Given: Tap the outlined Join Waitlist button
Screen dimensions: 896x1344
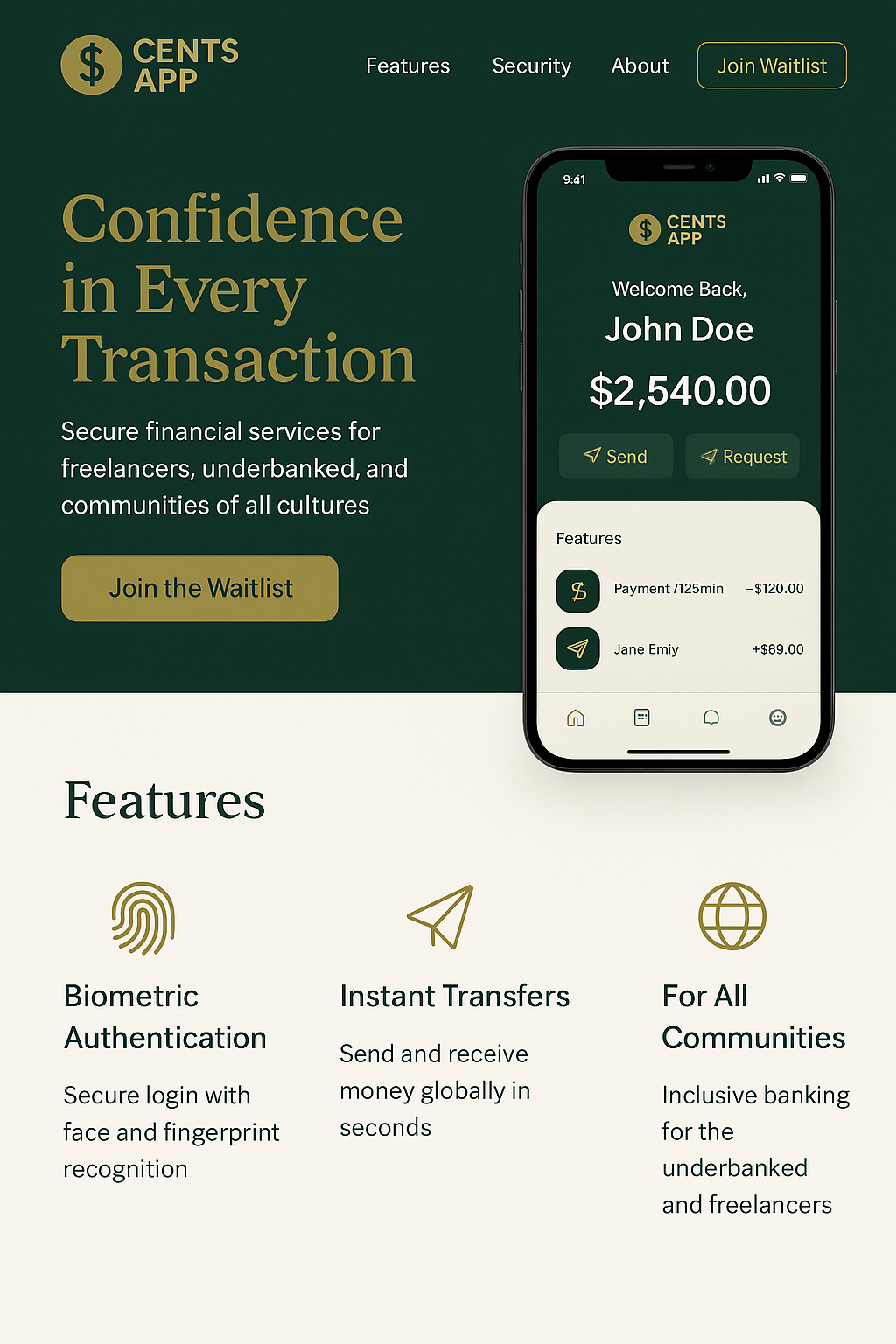Looking at the screenshot, I should [772, 66].
